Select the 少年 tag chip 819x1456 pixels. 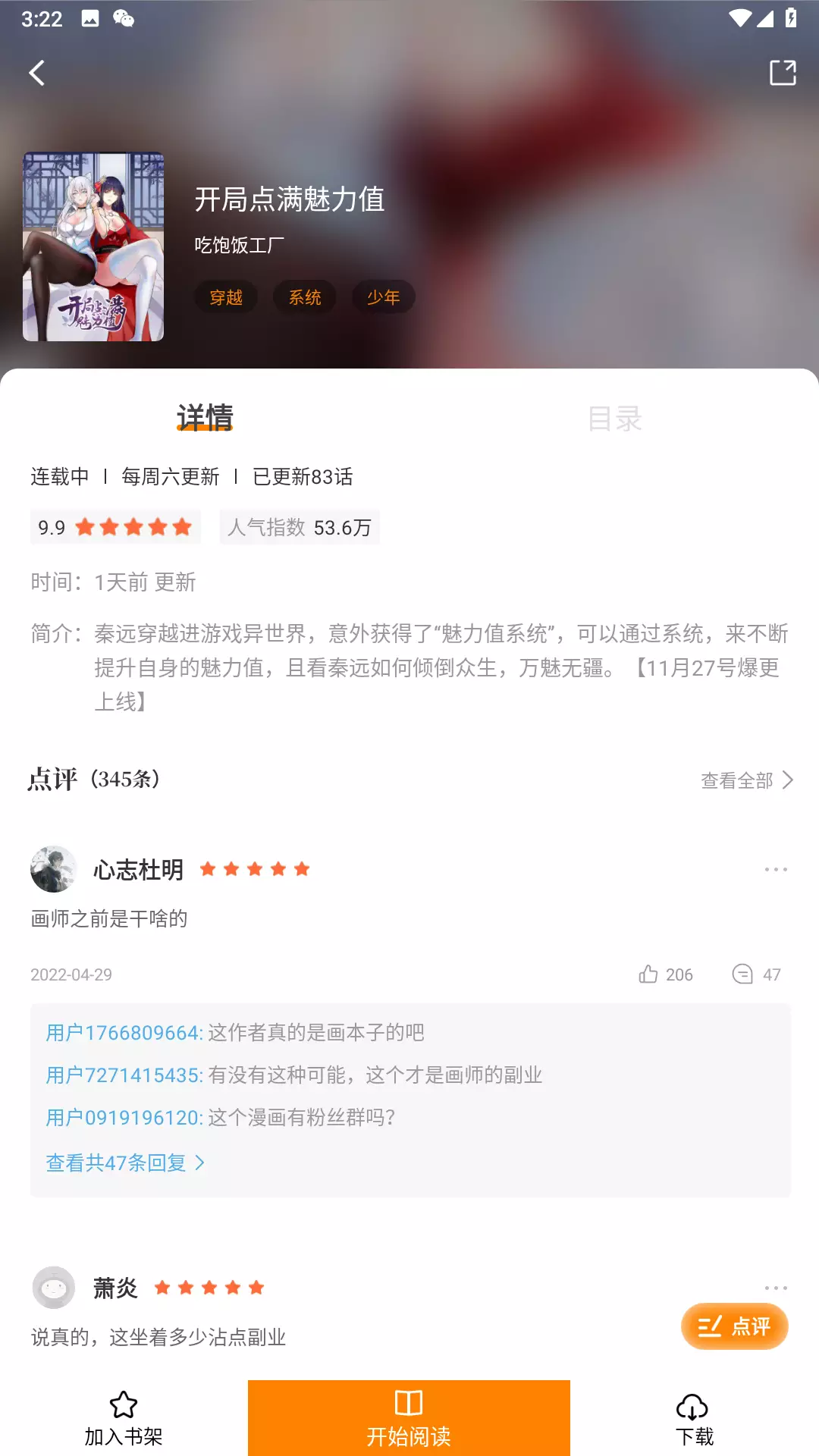[383, 297]
